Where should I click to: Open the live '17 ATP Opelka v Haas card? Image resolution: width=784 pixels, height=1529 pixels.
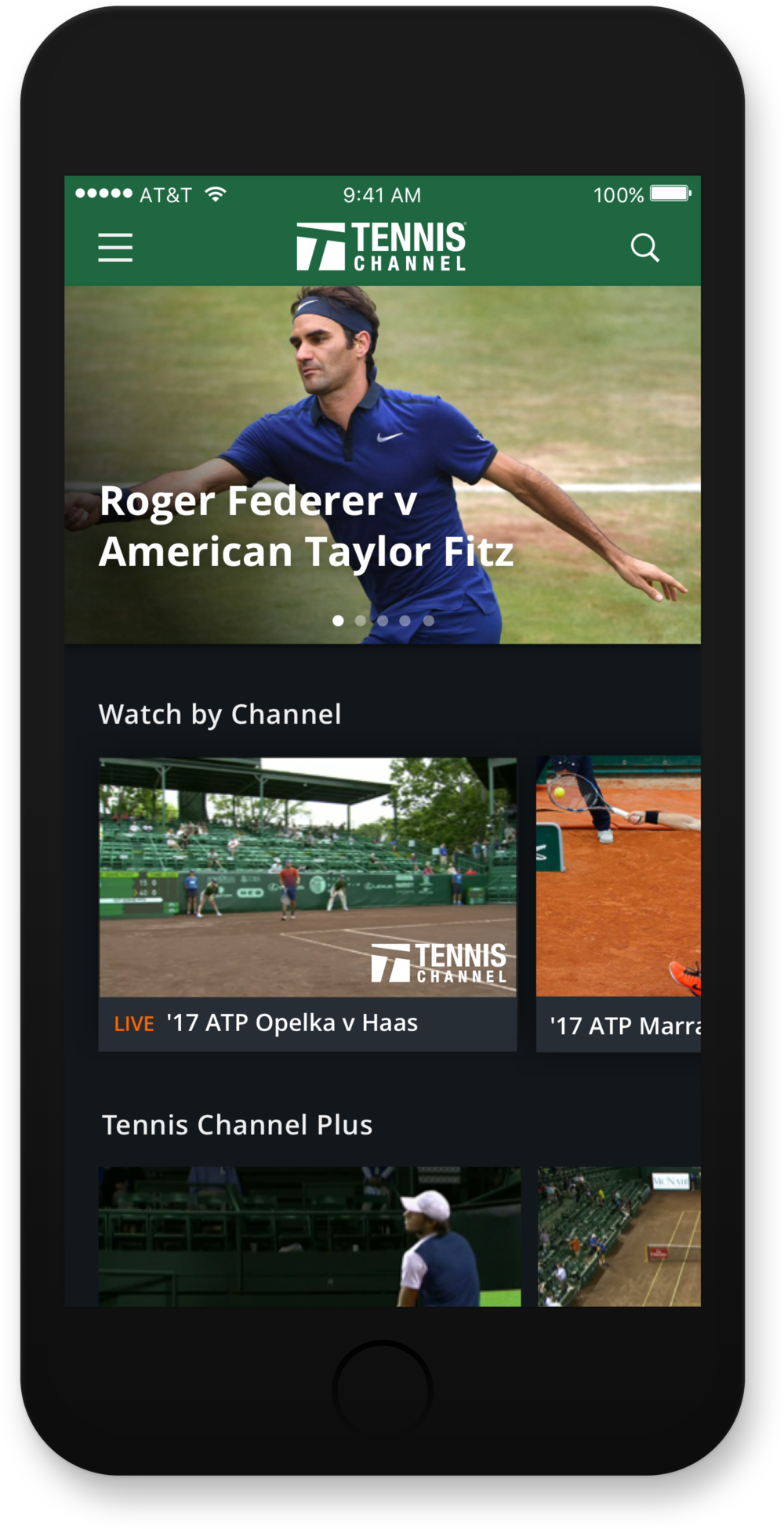[307, 903]
